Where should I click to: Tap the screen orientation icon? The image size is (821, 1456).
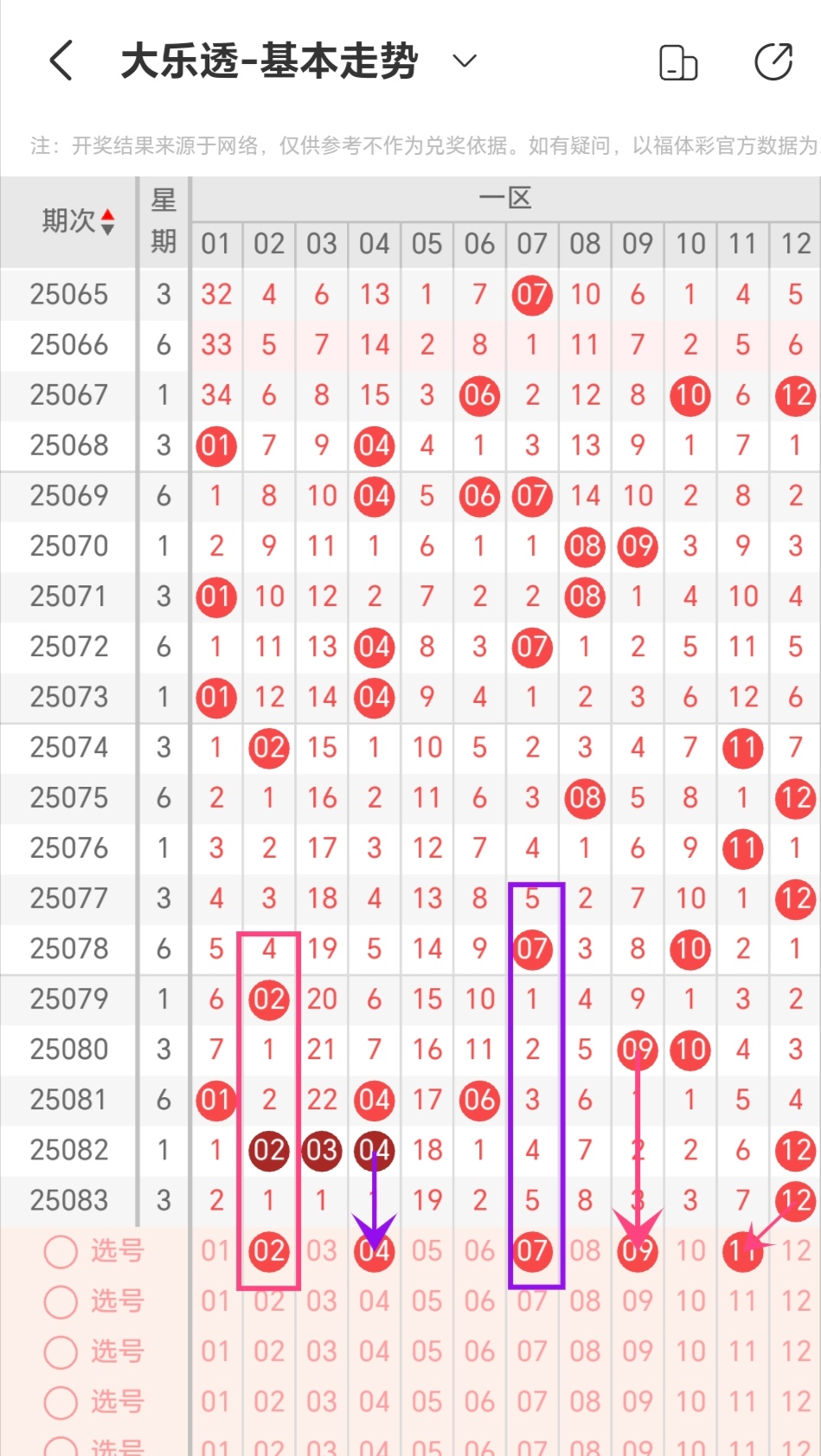(678, 62)
